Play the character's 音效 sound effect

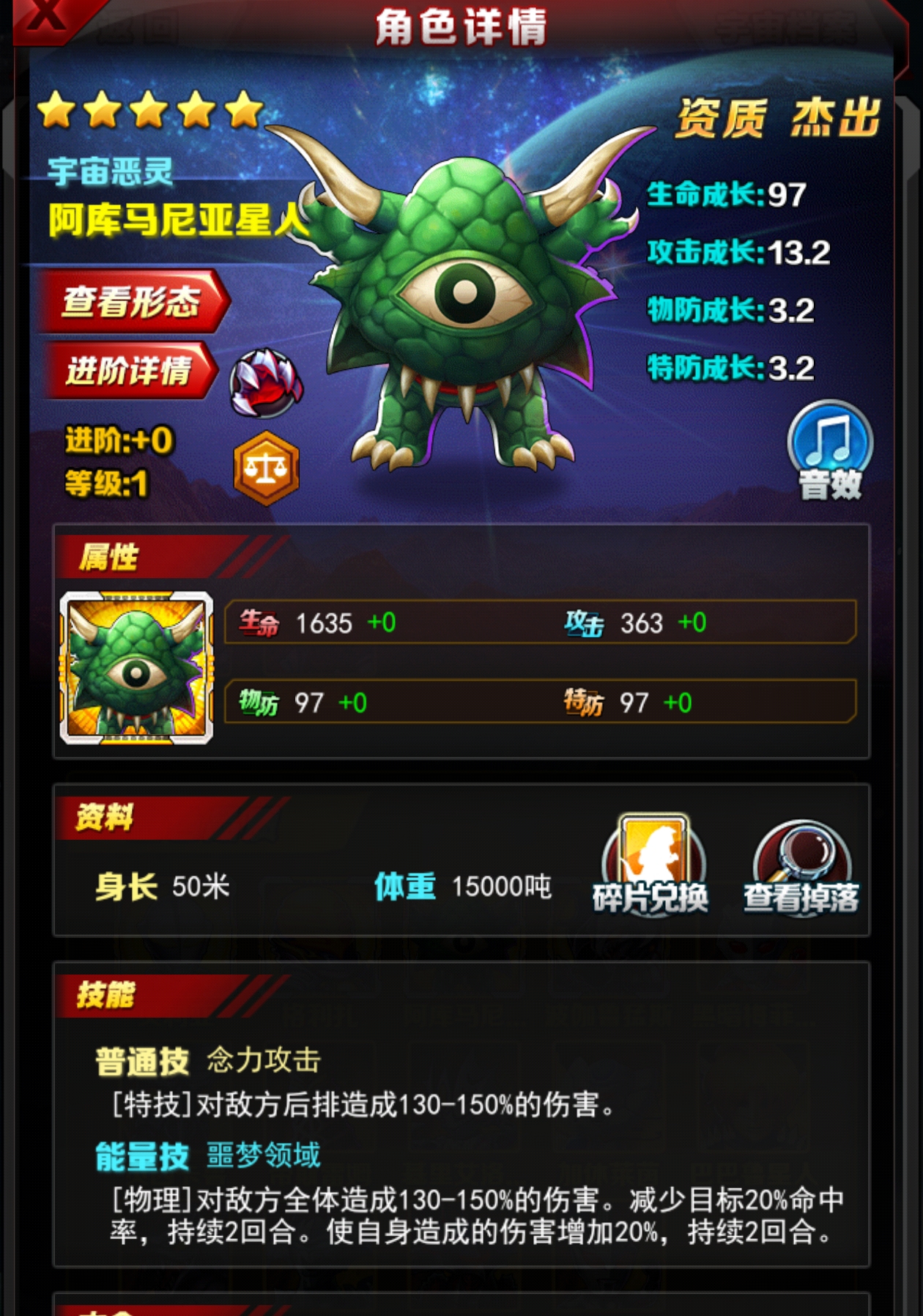(x=829, y=450)
